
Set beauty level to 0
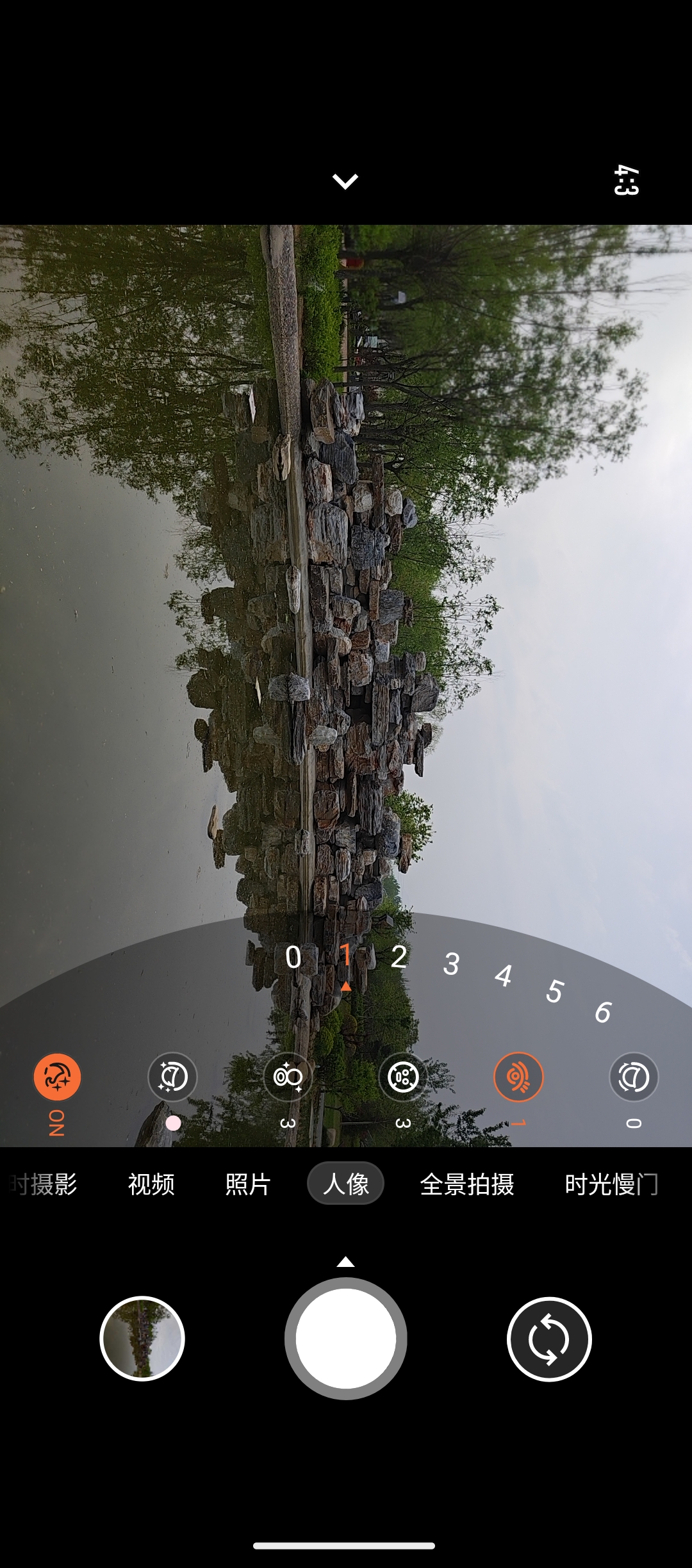(x=293, y=958)
